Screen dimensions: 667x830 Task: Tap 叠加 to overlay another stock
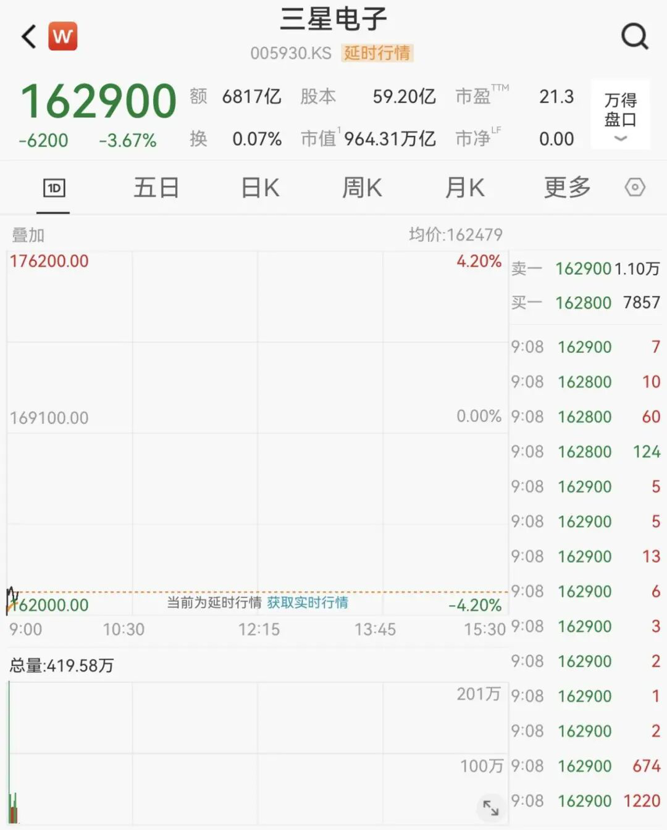pos(28,235)
